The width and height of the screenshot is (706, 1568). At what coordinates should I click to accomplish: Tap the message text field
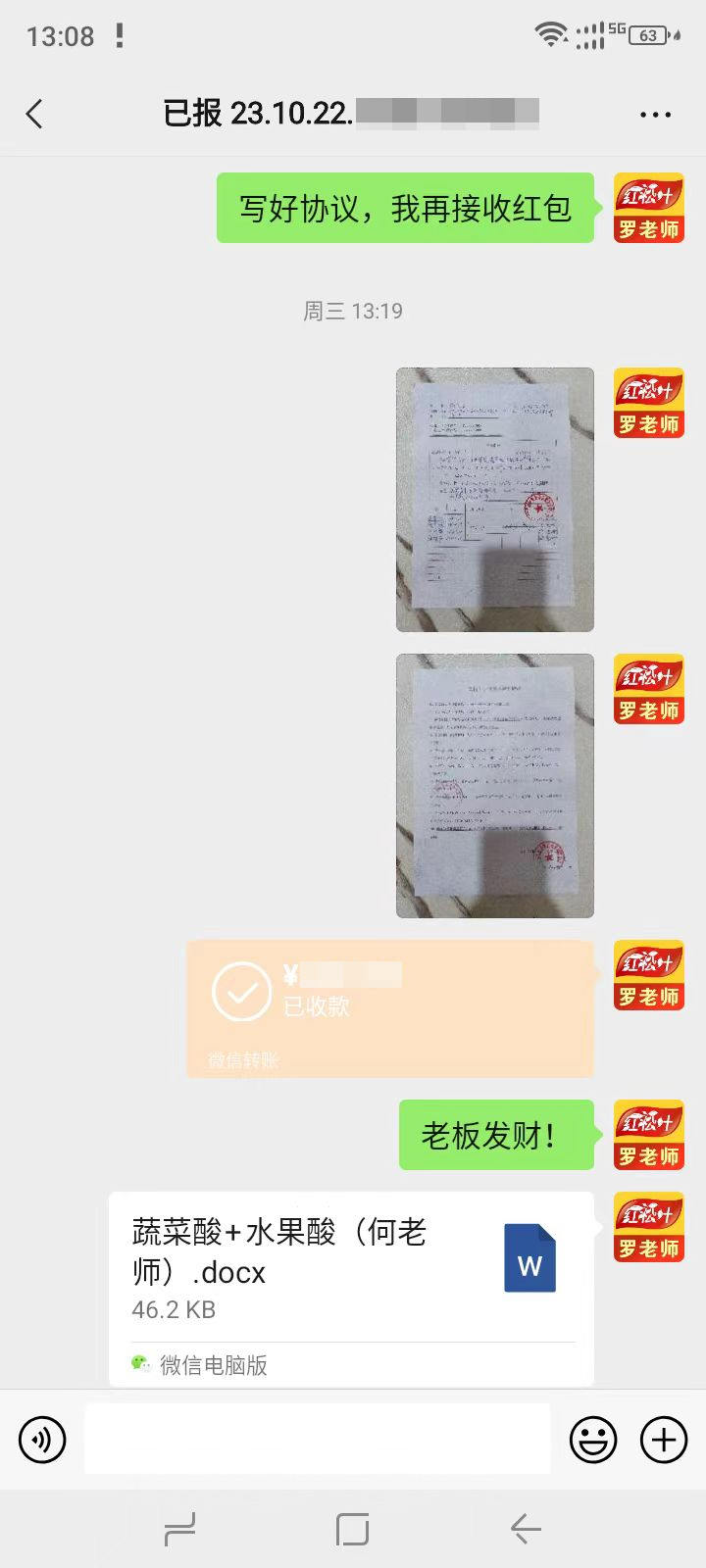(x=317, y=1439)
